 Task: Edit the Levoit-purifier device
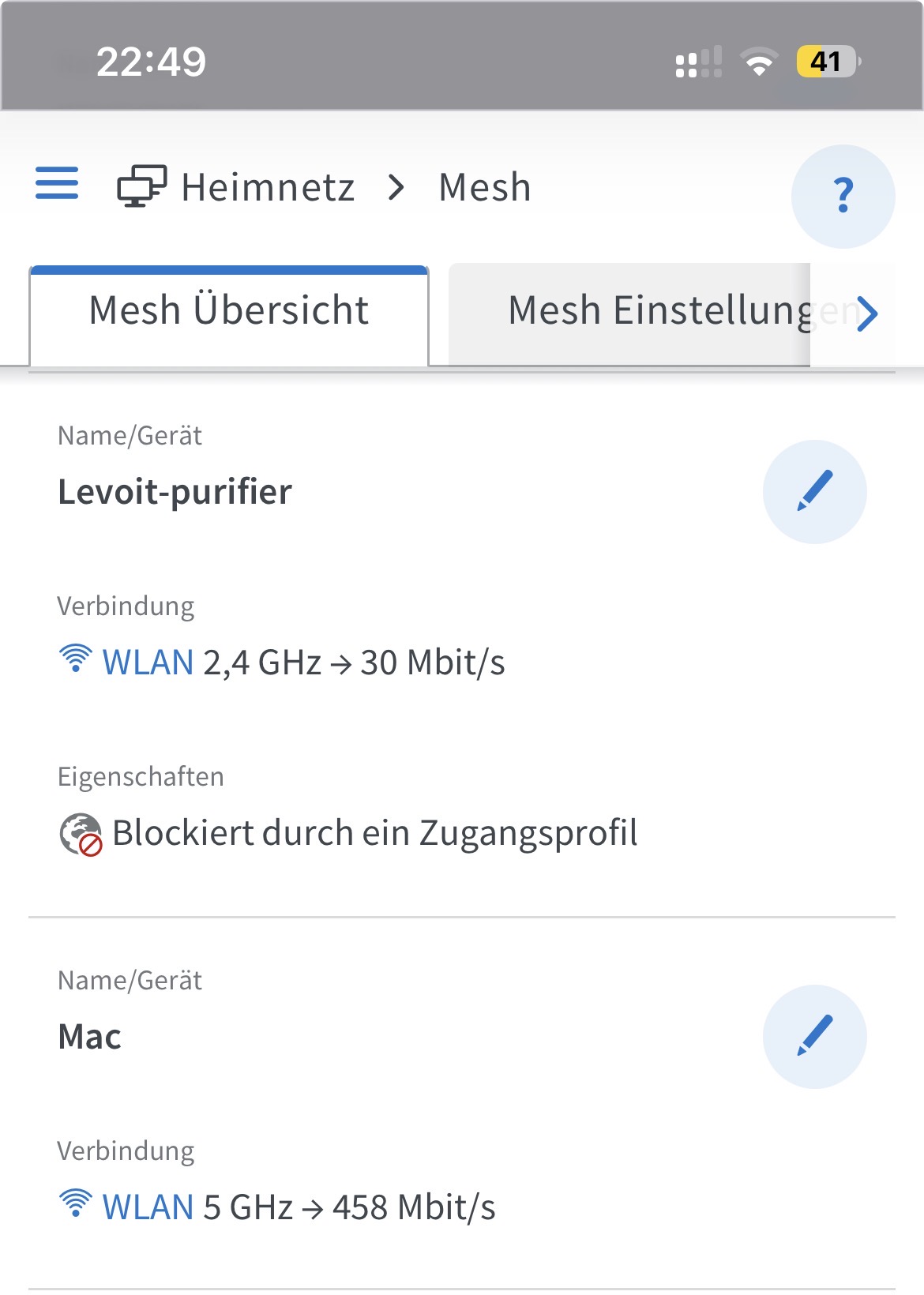click(x=814, y=491)
